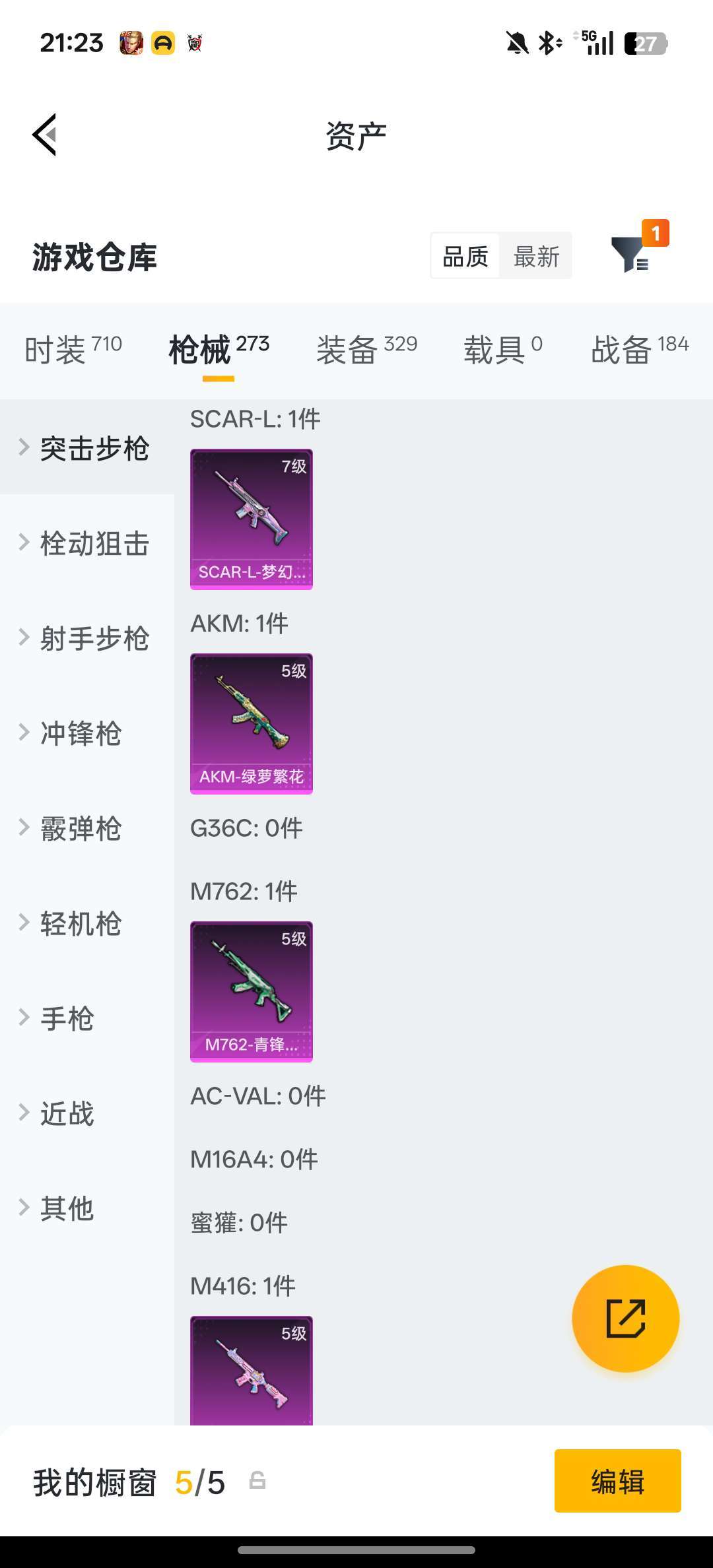
Task: Open the M762-青锋 skin card
Action: click(x=252, y=992)
